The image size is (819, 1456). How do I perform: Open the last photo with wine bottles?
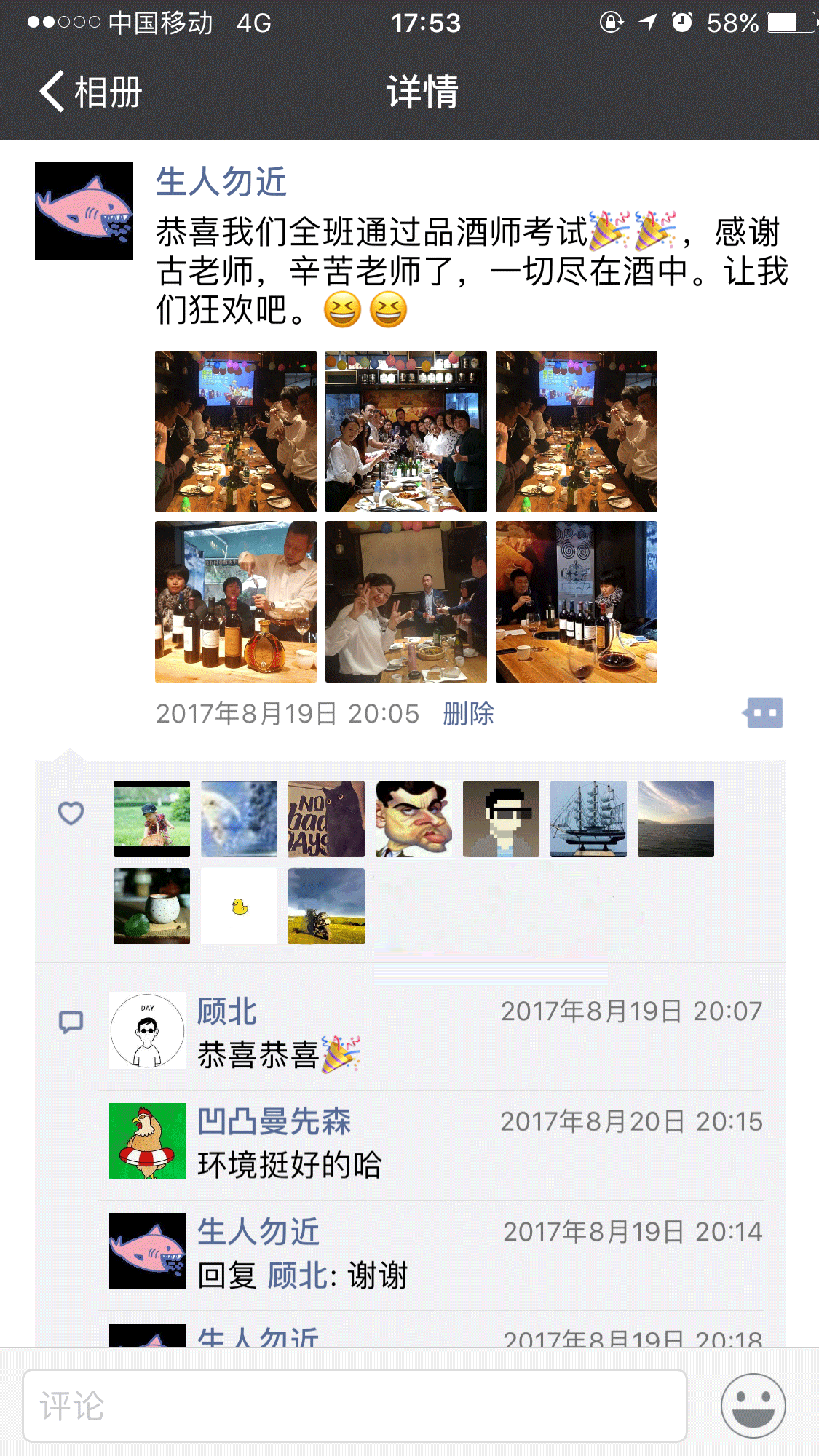(577, 602)
